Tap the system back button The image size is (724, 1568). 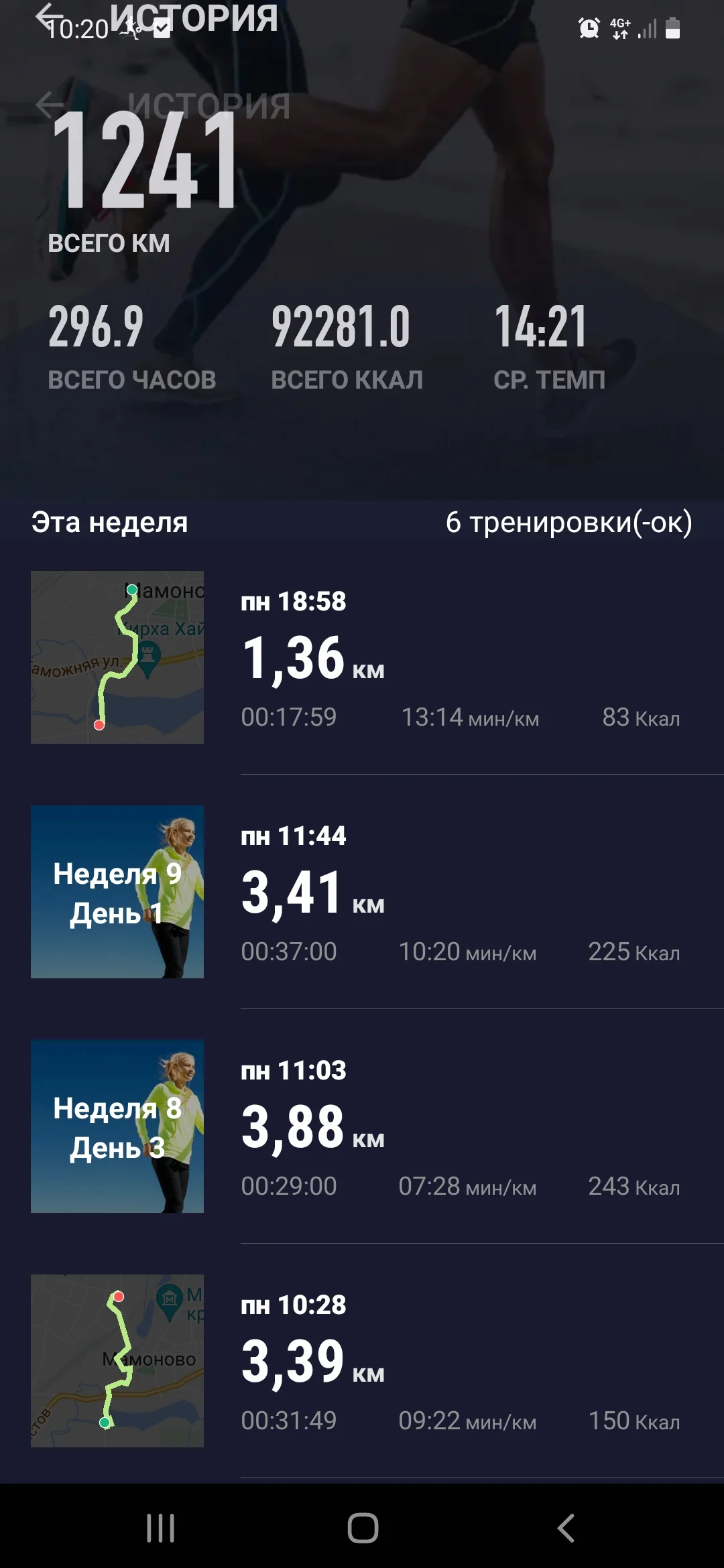[565, 1528]
